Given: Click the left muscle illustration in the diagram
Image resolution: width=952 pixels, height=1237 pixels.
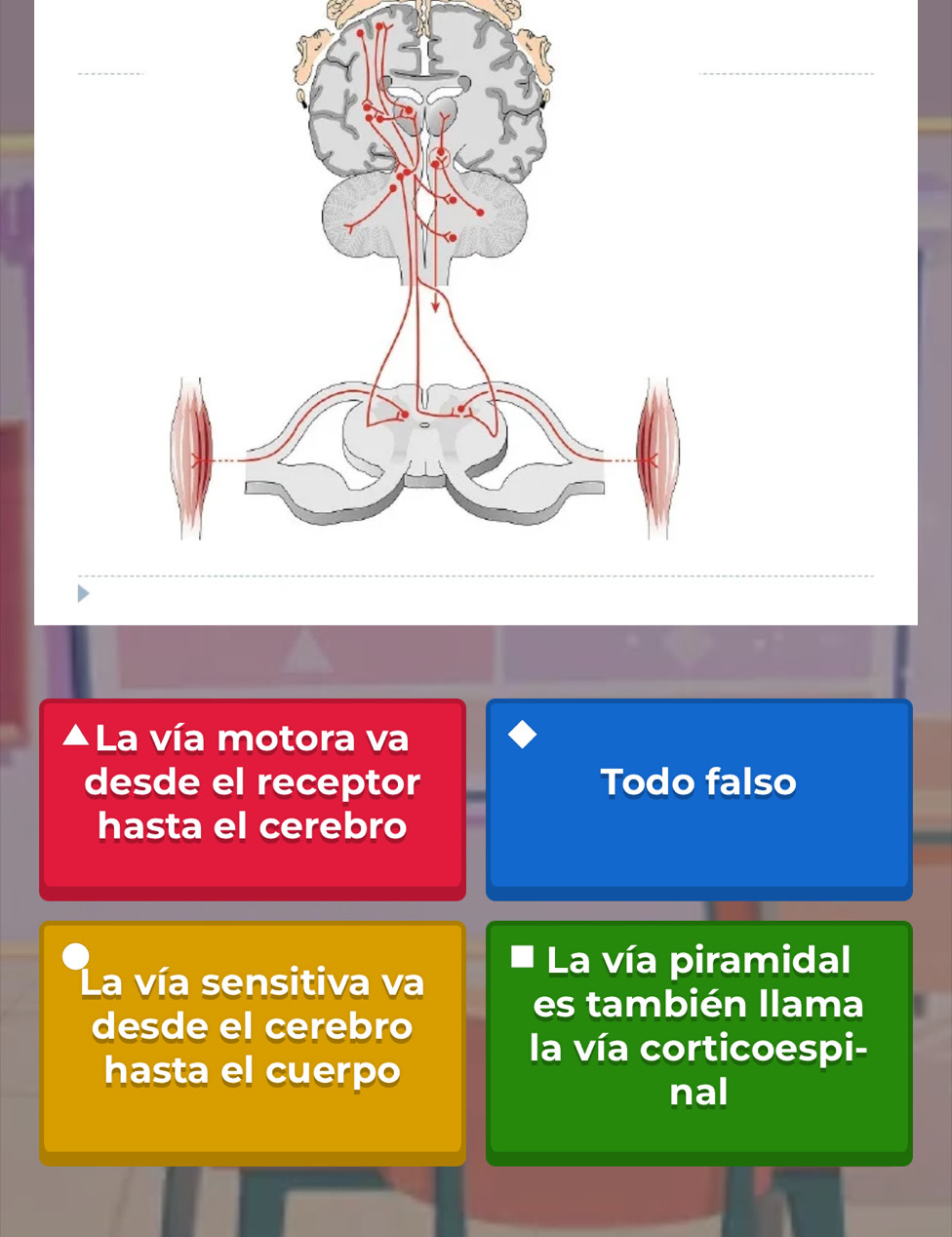Looking at the screenshot, I should (191, 457).
